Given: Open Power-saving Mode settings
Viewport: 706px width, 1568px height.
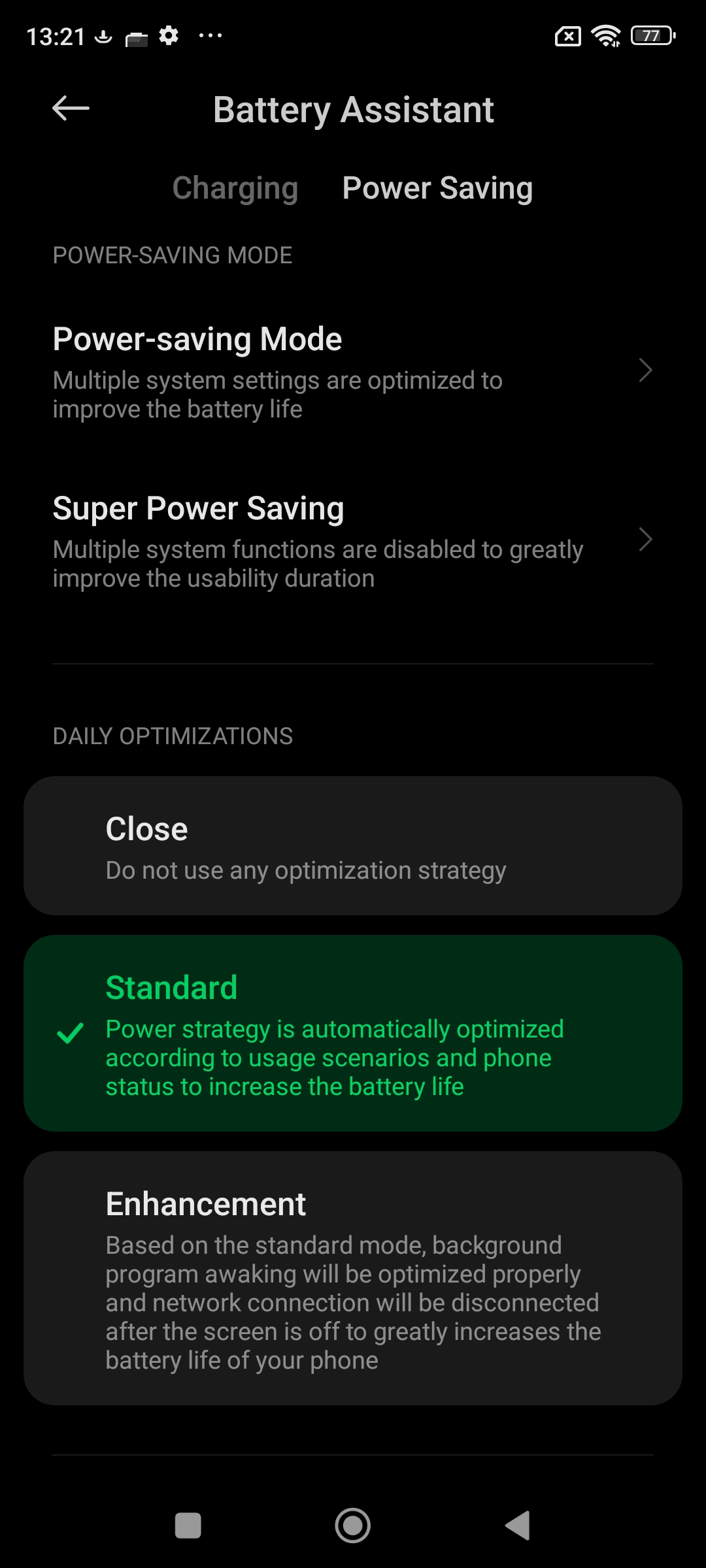Looking at the screenshot, I should tap(353, 371).
